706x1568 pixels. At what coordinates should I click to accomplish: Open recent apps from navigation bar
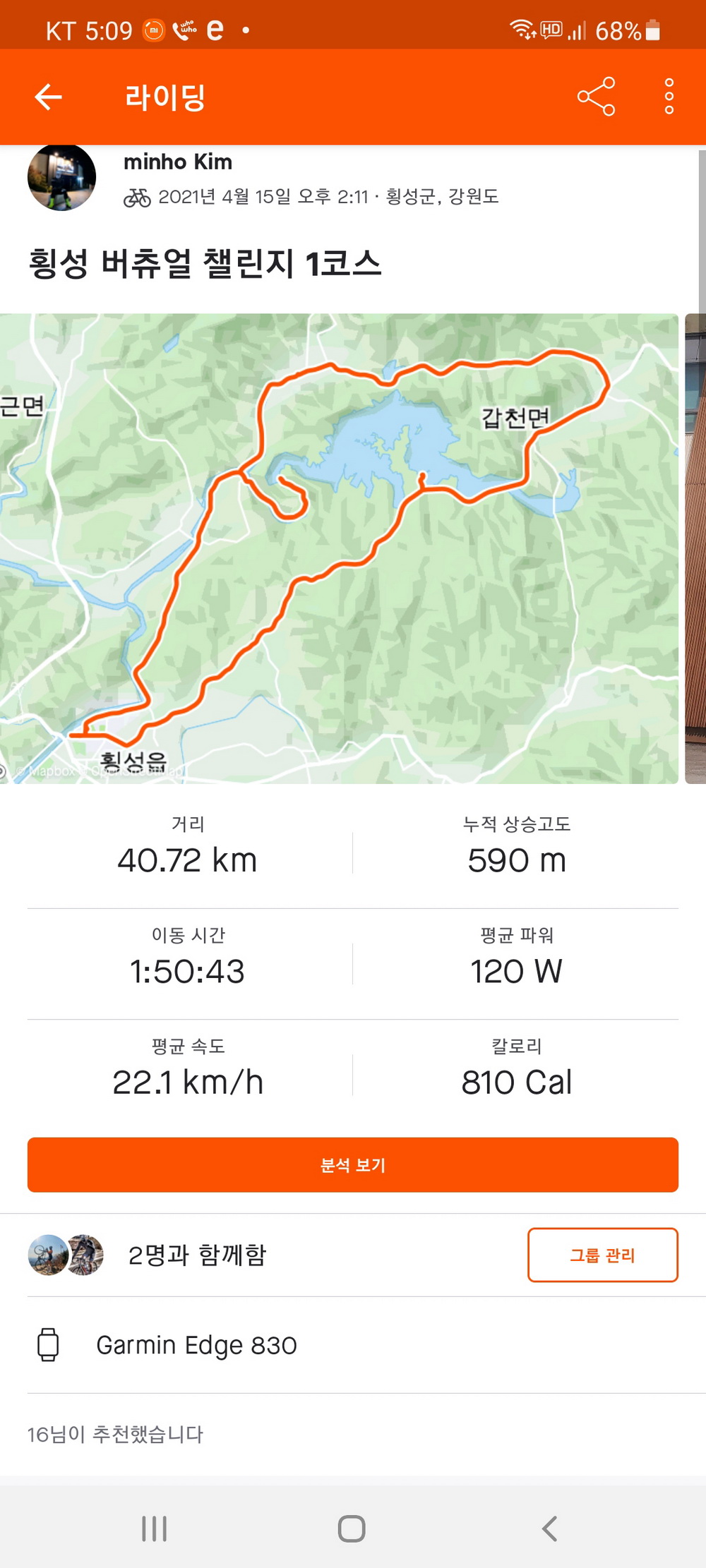pyautogui.click(x=154, y=1528)
